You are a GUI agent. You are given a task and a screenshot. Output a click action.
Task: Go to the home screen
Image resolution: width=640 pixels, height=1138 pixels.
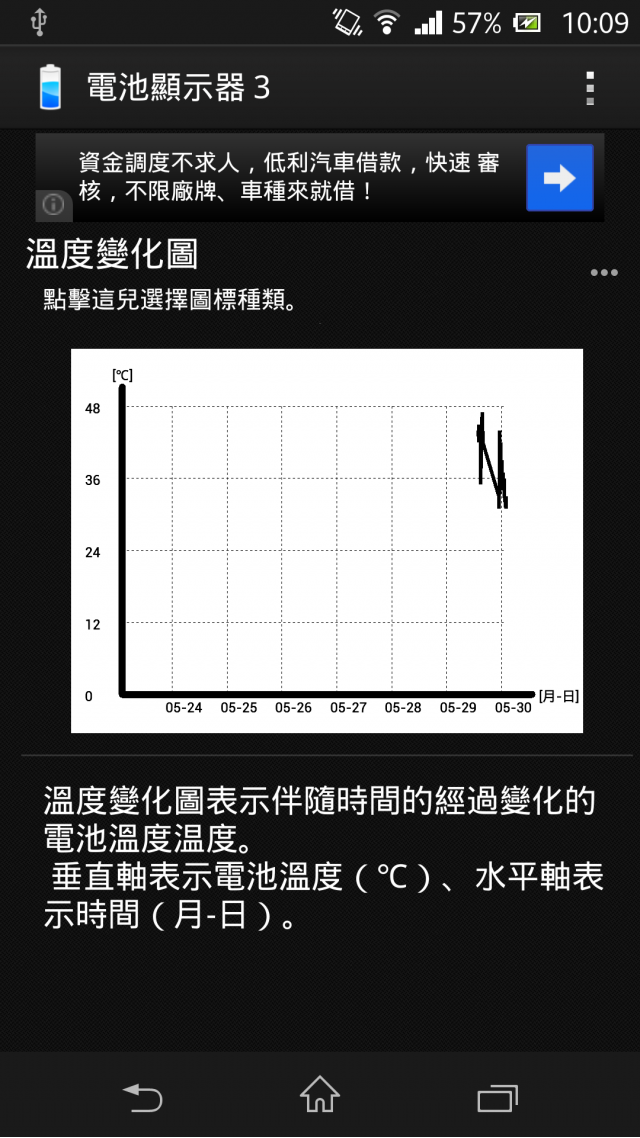click(320, 1096)
